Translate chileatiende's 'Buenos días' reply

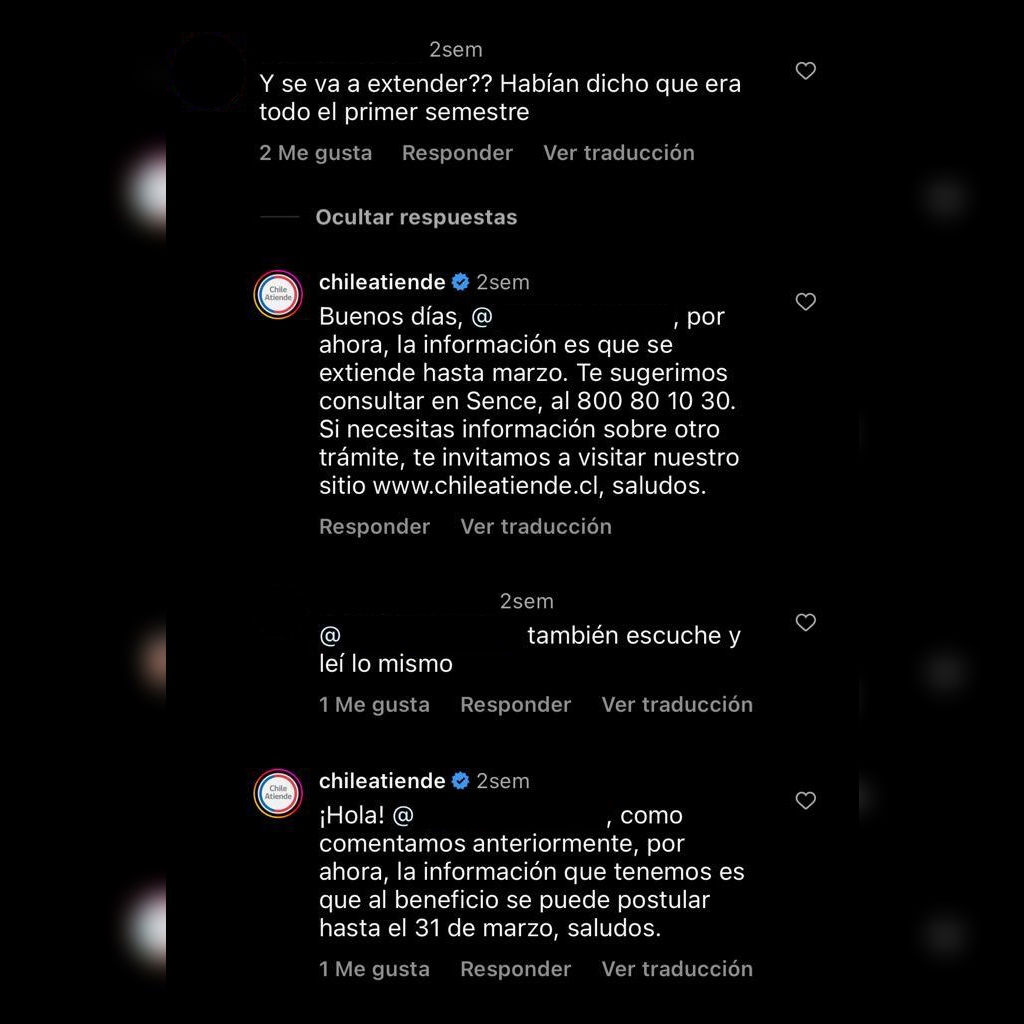point(535,527)
